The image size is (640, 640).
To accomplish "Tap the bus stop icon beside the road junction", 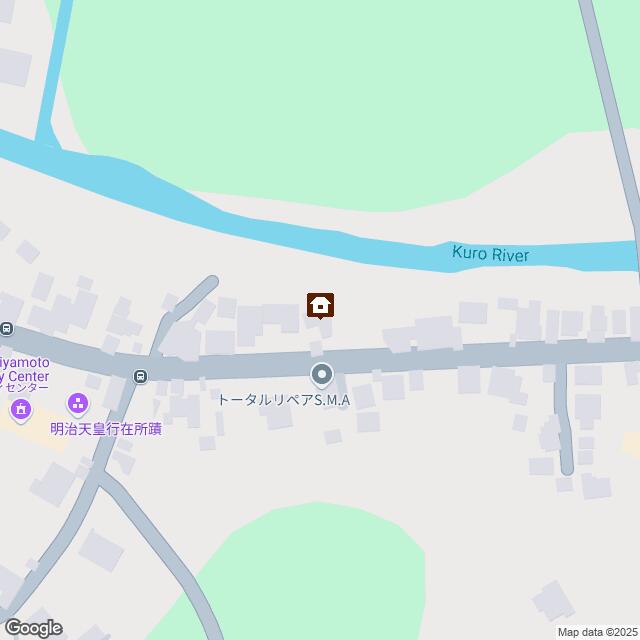I will click(x=140, y=376).
